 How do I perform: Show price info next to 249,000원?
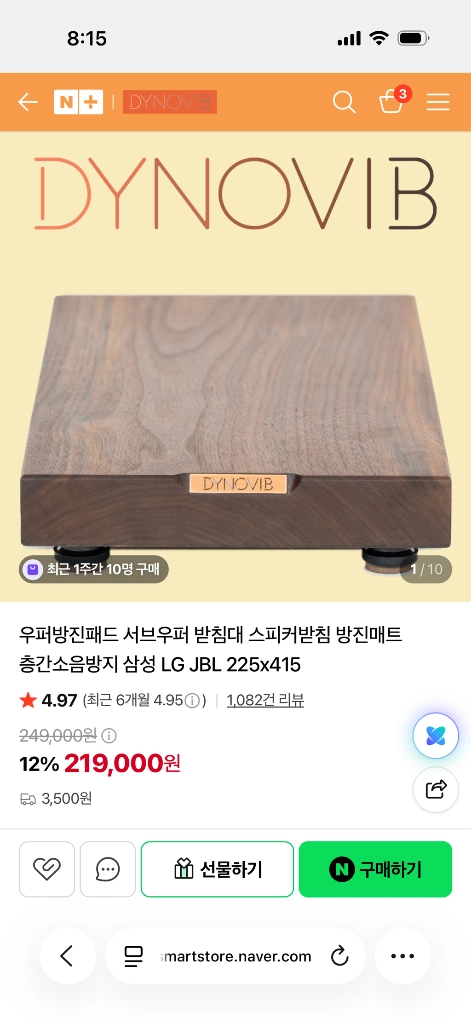click(x=109, y=736)
